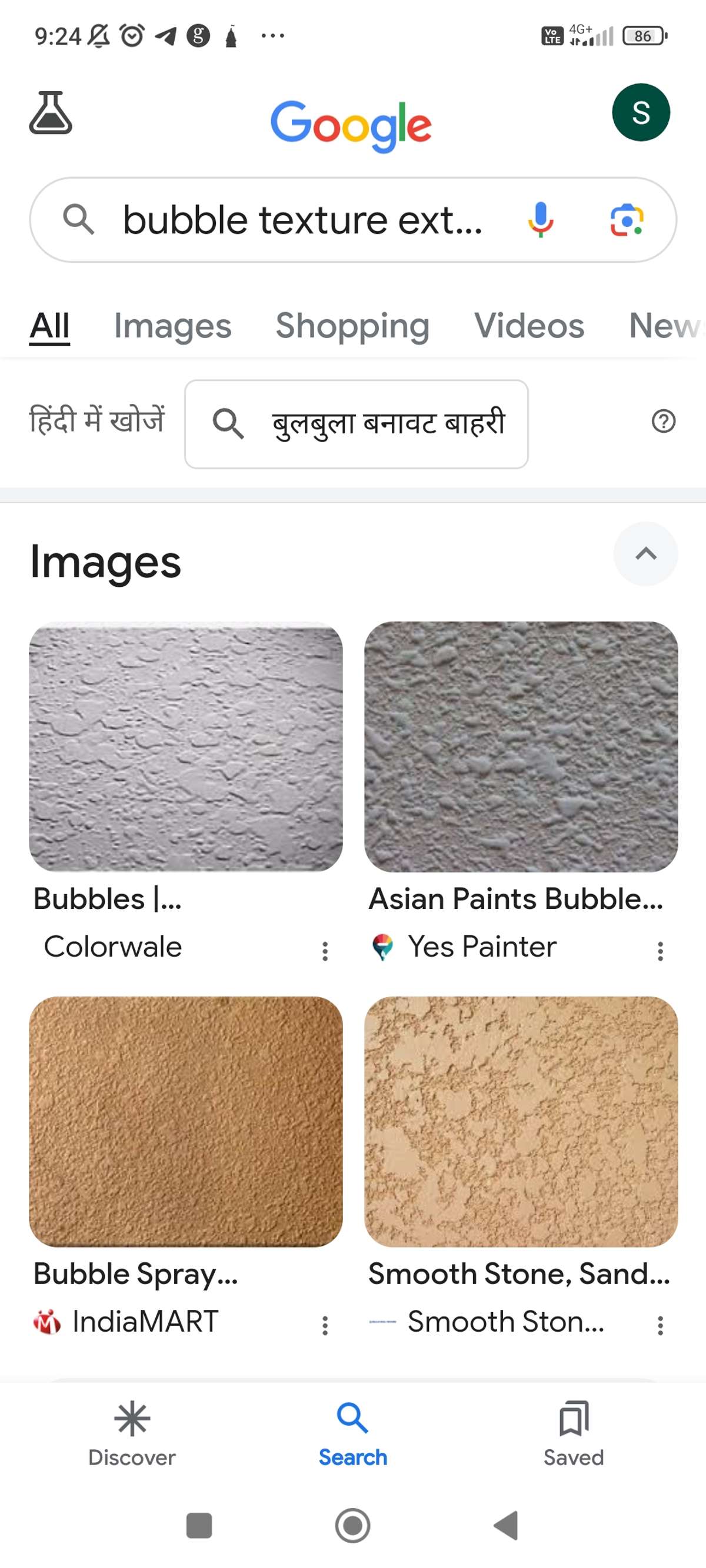Open the Asian Paints Bubble image result
This screenshot has height=1568, width=706.
tap(521, 746)
